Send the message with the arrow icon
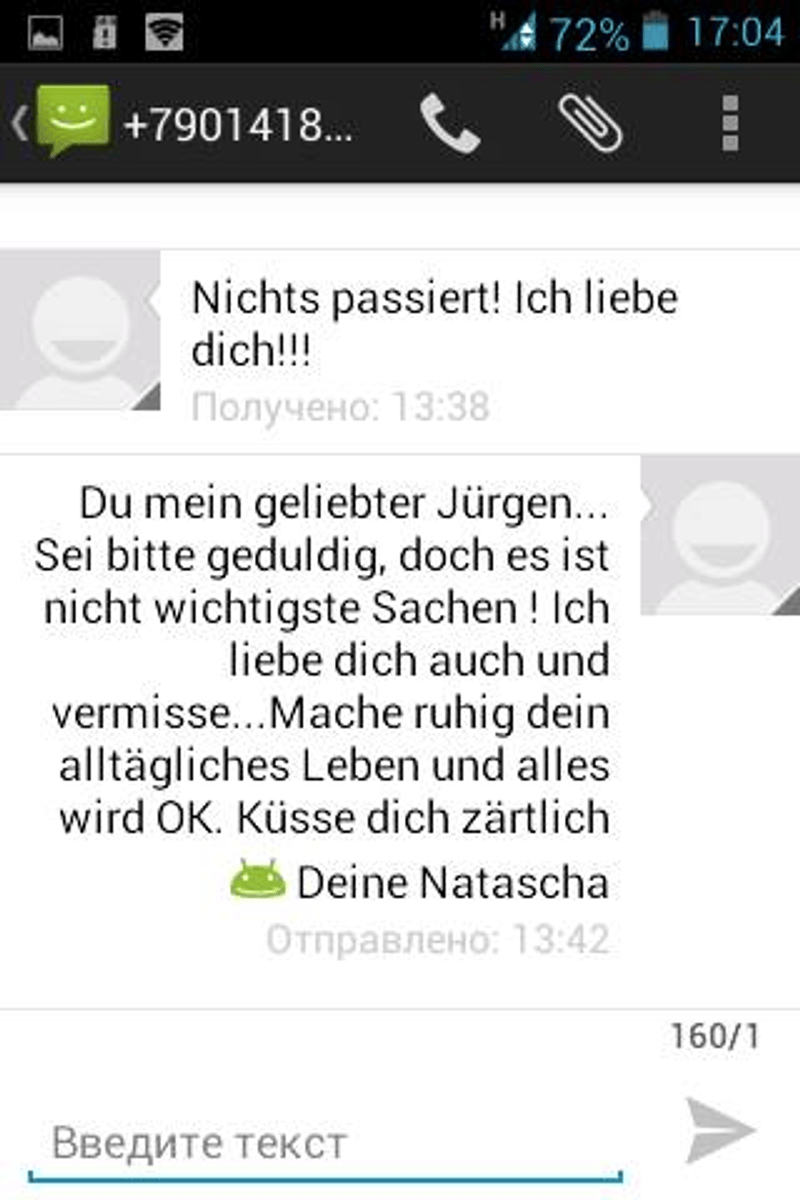 pyautogui.click(x=719, y=1130)
